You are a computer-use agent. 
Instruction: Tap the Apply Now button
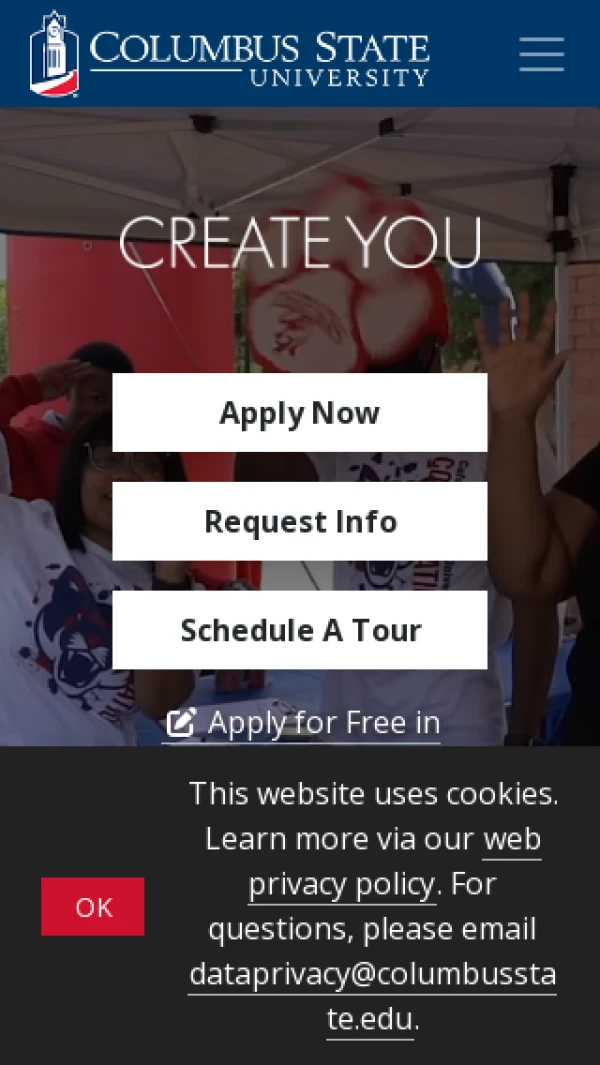point(300,413)
